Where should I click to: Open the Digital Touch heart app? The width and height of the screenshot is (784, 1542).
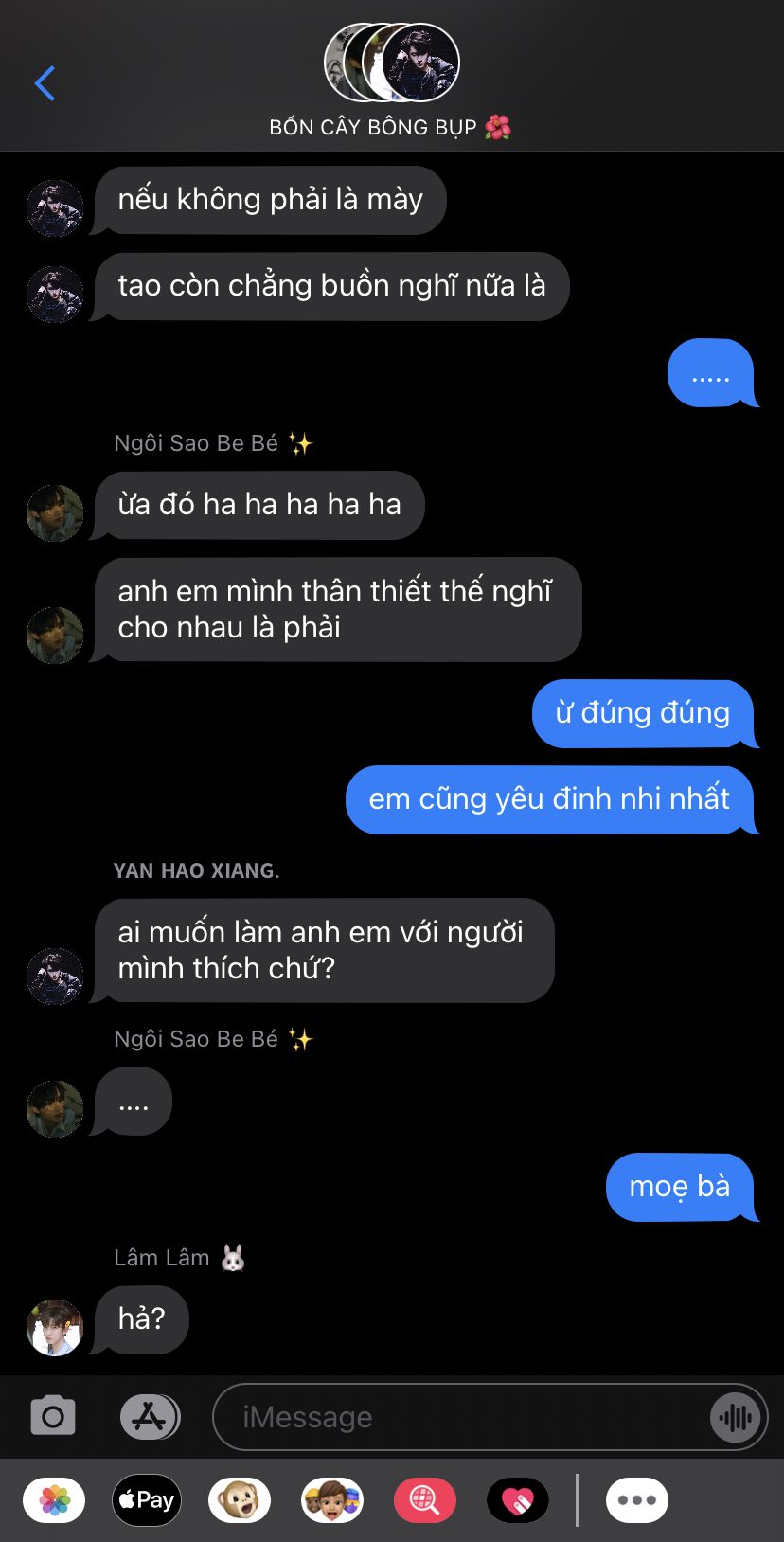(x=518, y=1500)
